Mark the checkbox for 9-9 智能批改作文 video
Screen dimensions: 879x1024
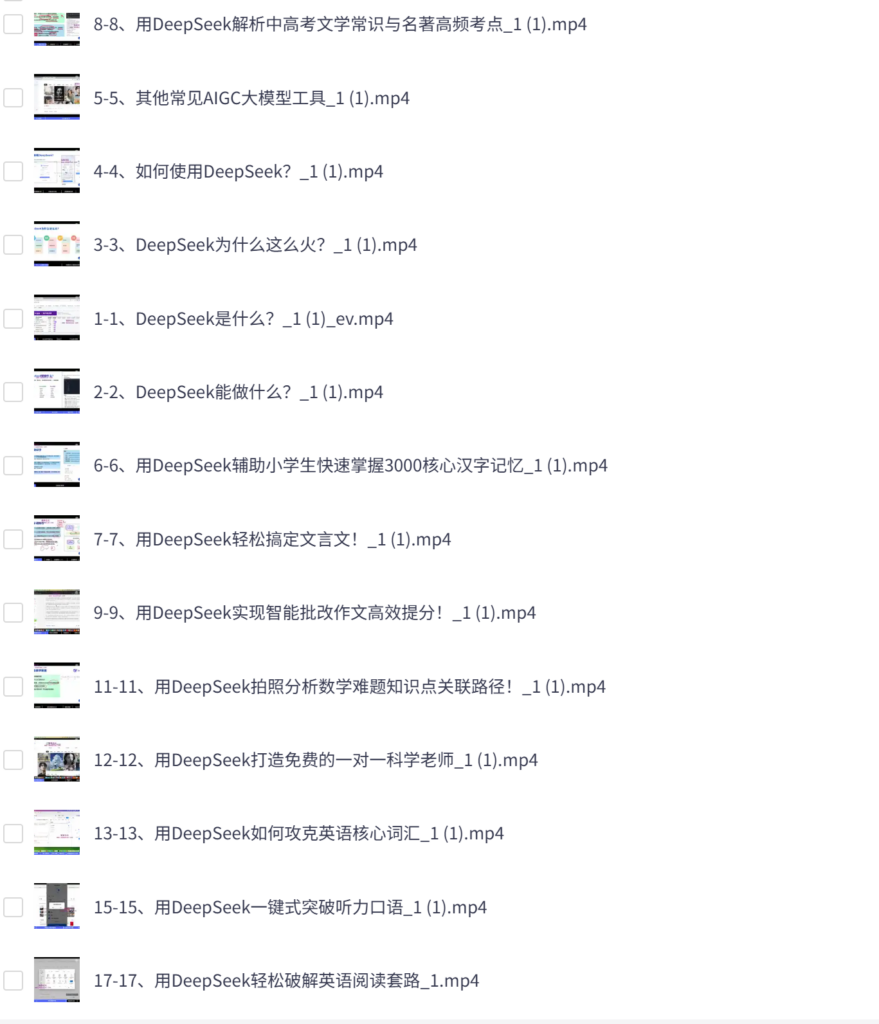coord(13,613)
